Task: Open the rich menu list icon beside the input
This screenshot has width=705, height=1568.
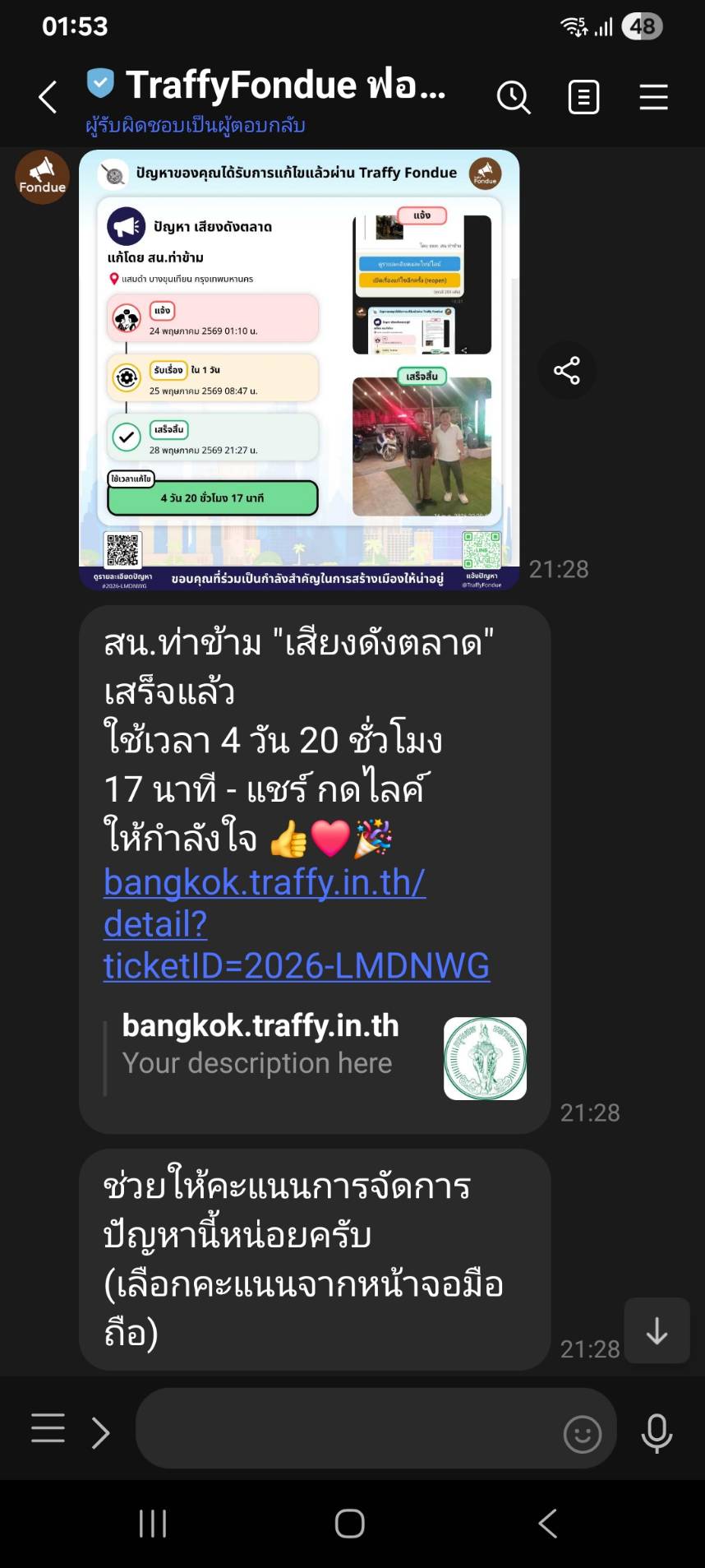Action: (x=48, y=1428)
